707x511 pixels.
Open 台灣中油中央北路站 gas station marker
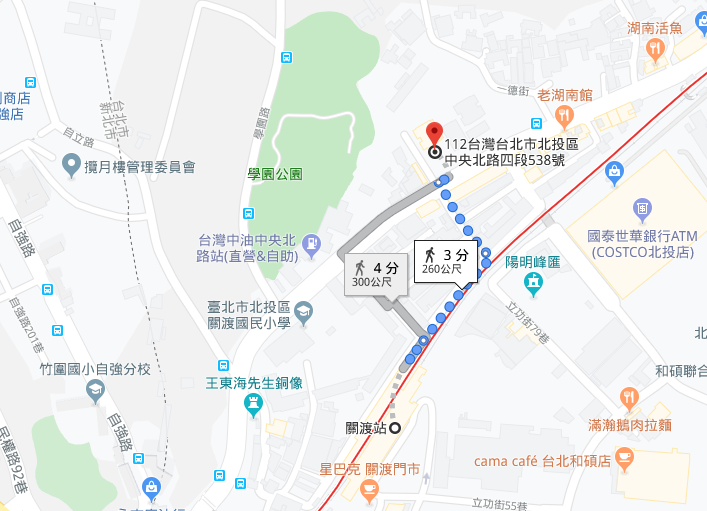pos(311,242)
